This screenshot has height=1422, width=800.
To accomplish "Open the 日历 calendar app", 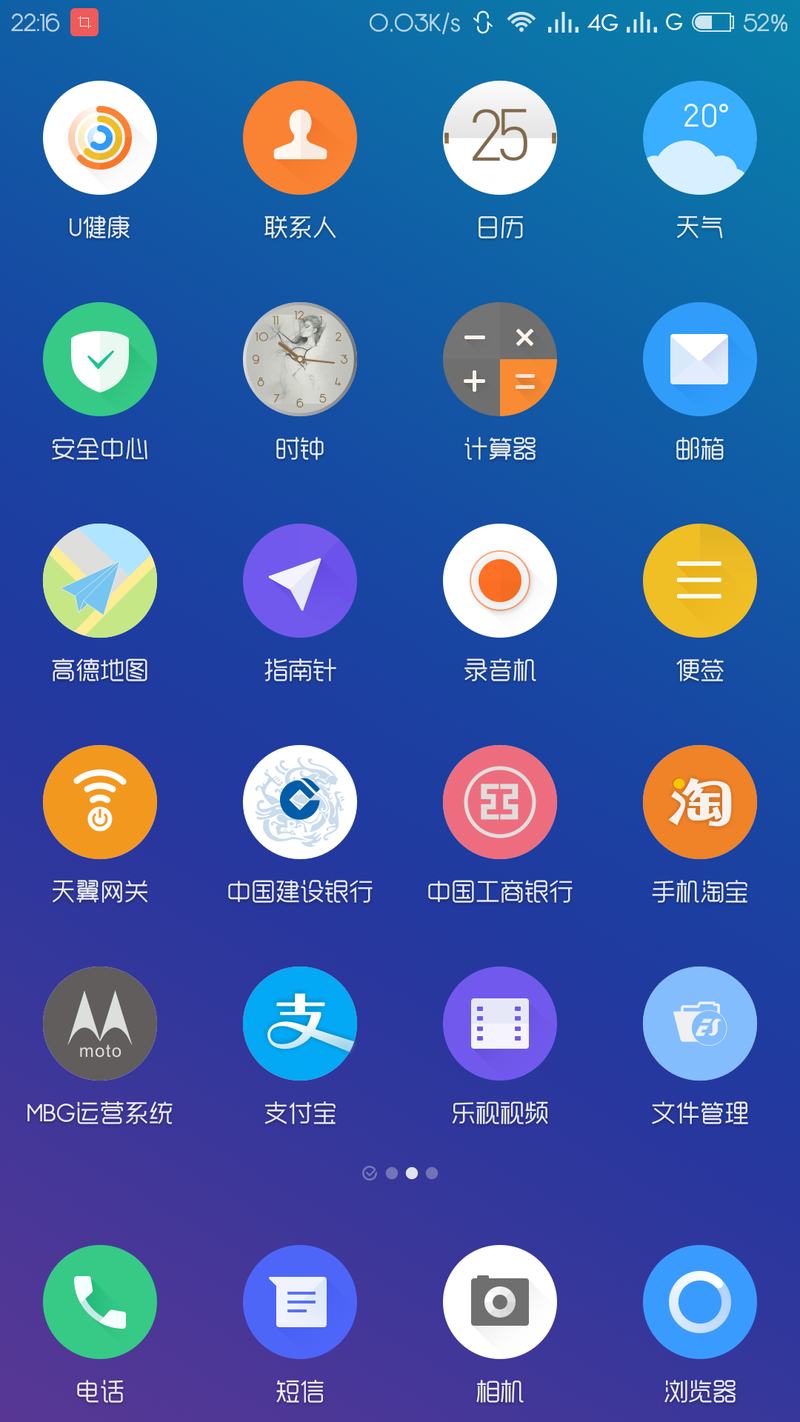I will click(500, 138).
